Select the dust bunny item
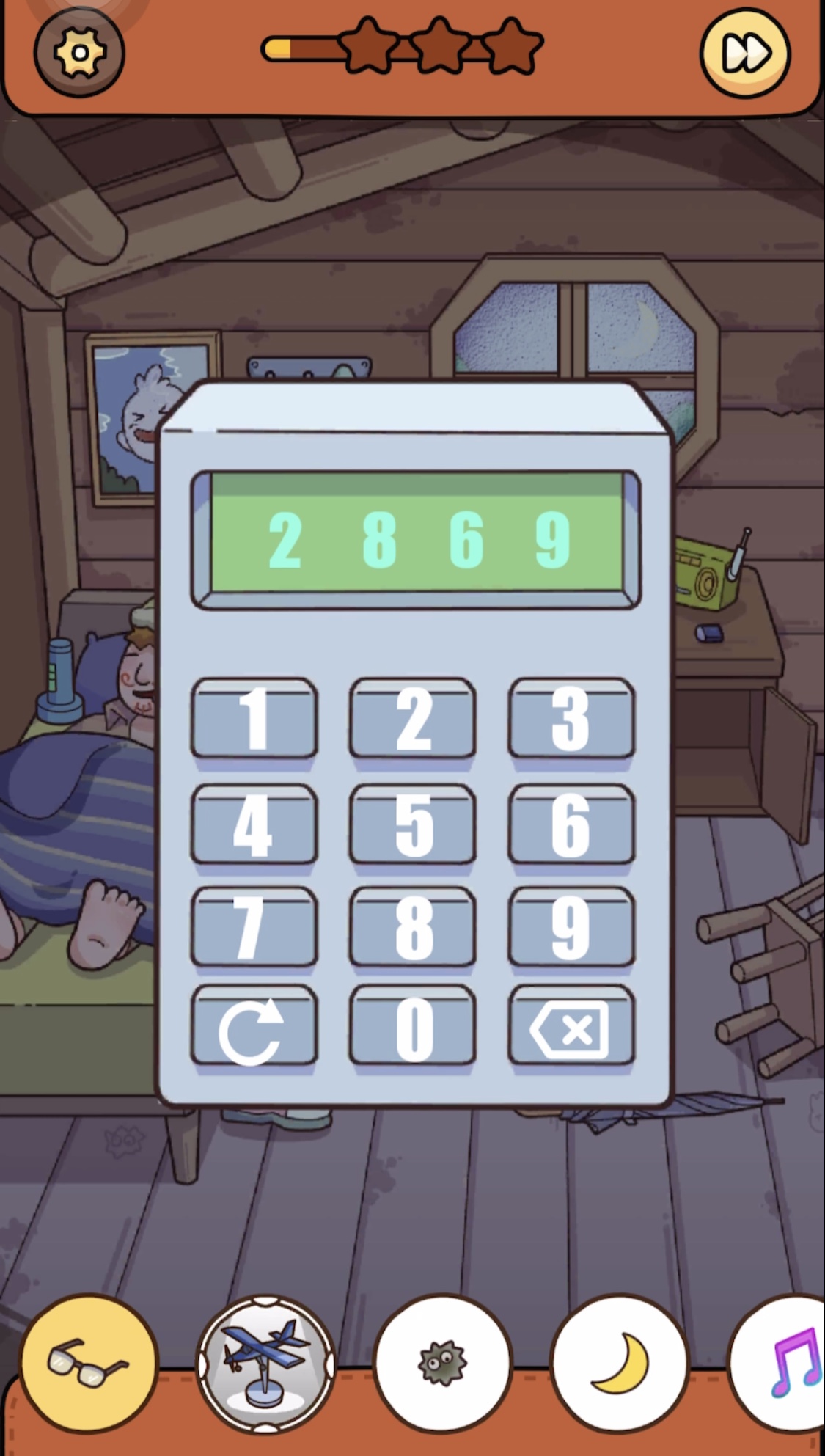This screenshot has width=825, height=1456. coord(442,1364)
